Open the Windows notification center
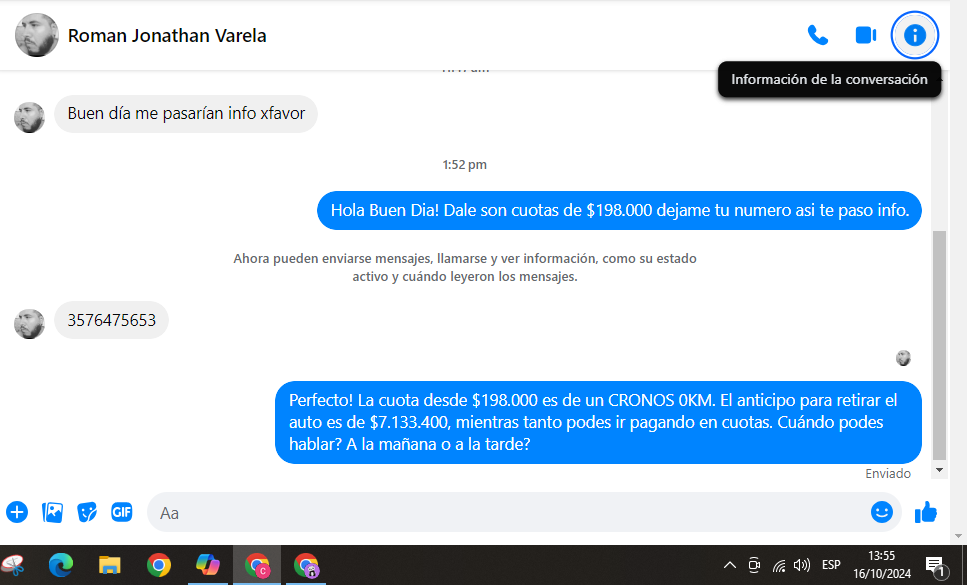The height and width of the screenshot is (585, 967). [x=935, y=566]
